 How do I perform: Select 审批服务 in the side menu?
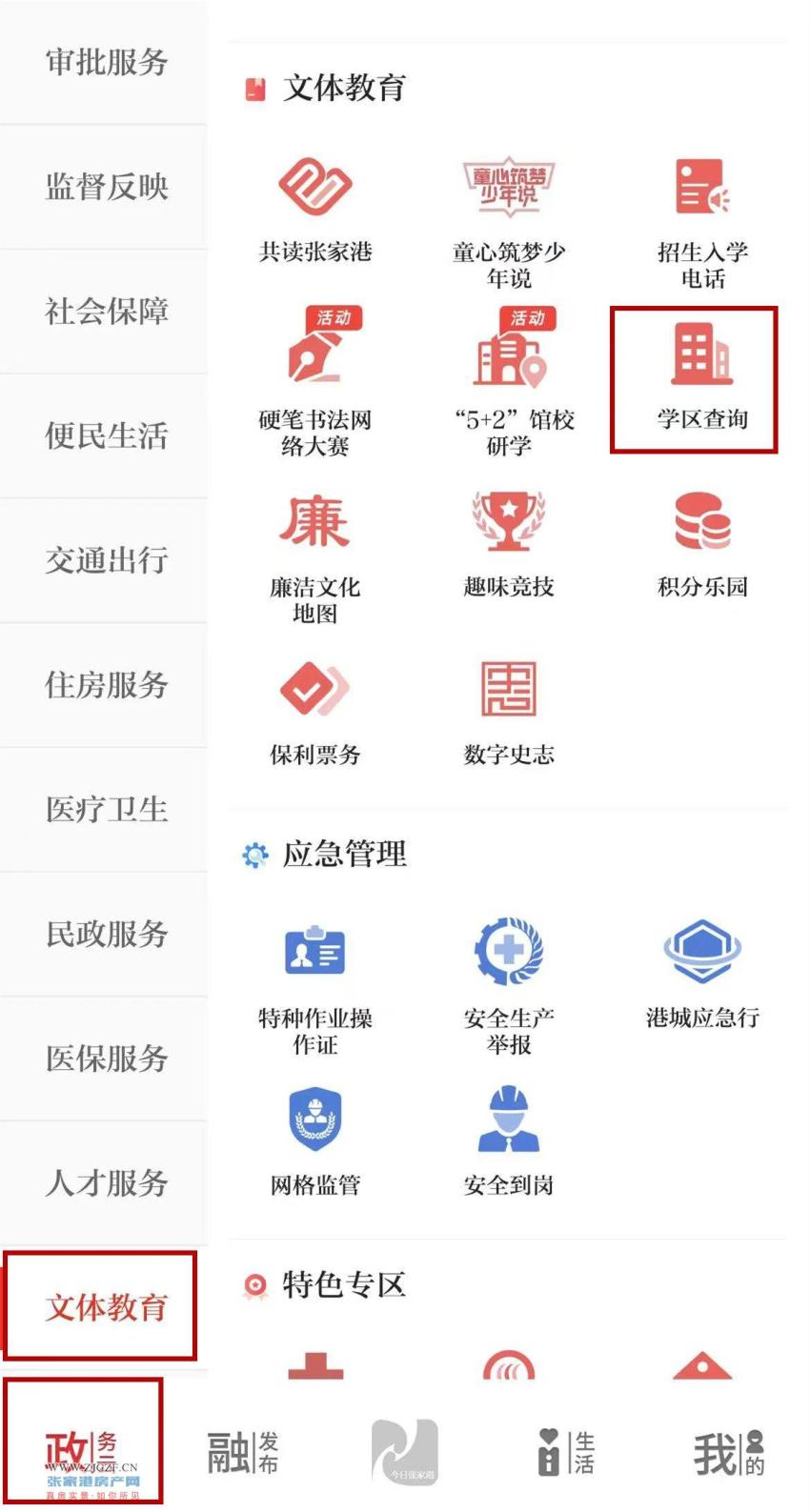[x=106, y=63]
